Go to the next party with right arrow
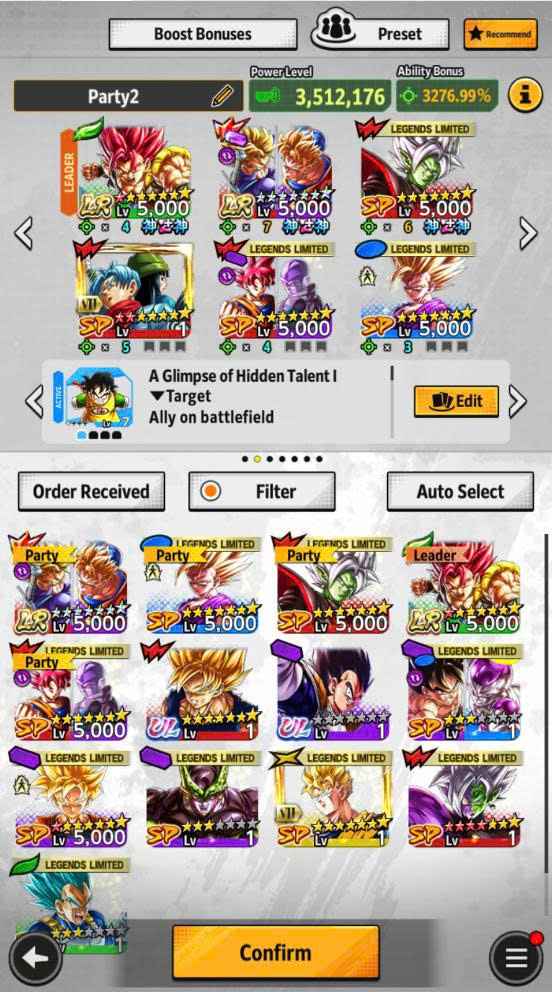Viewport: 552px width, 992px height. point(528,233)
